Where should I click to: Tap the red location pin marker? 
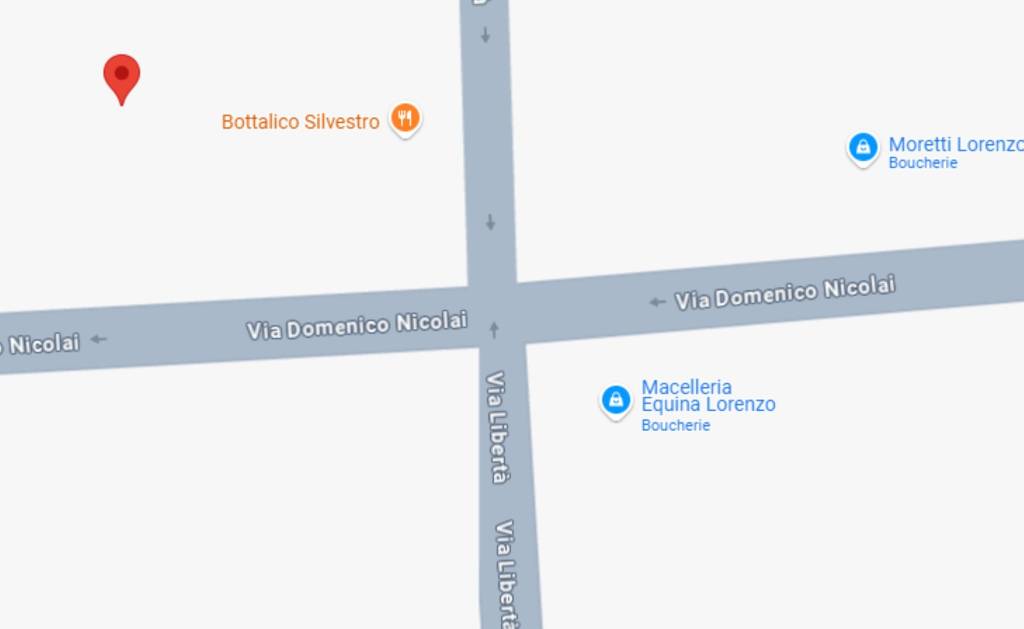tap(122, 76)
